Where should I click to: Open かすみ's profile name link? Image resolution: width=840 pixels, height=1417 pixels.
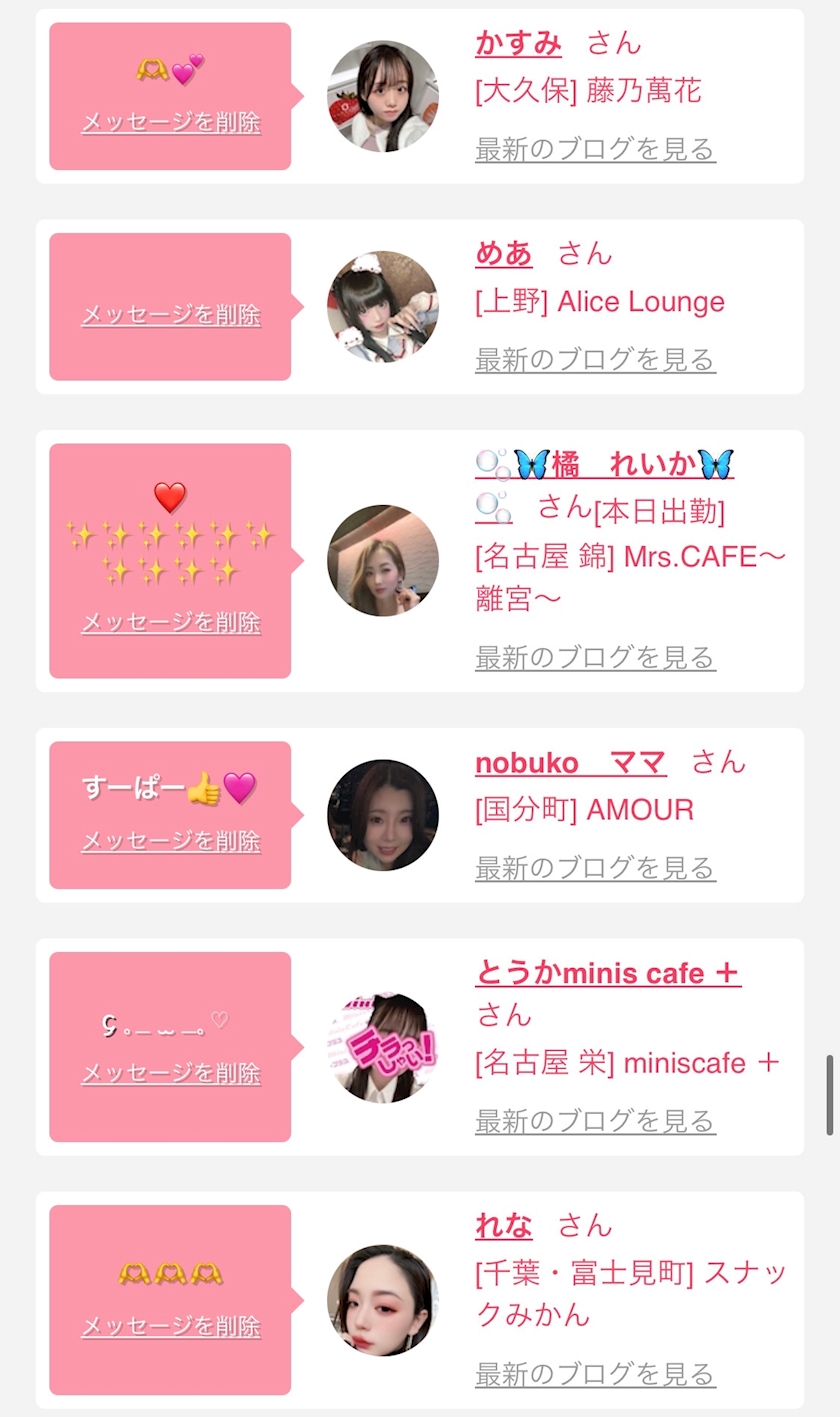[518, 43]
